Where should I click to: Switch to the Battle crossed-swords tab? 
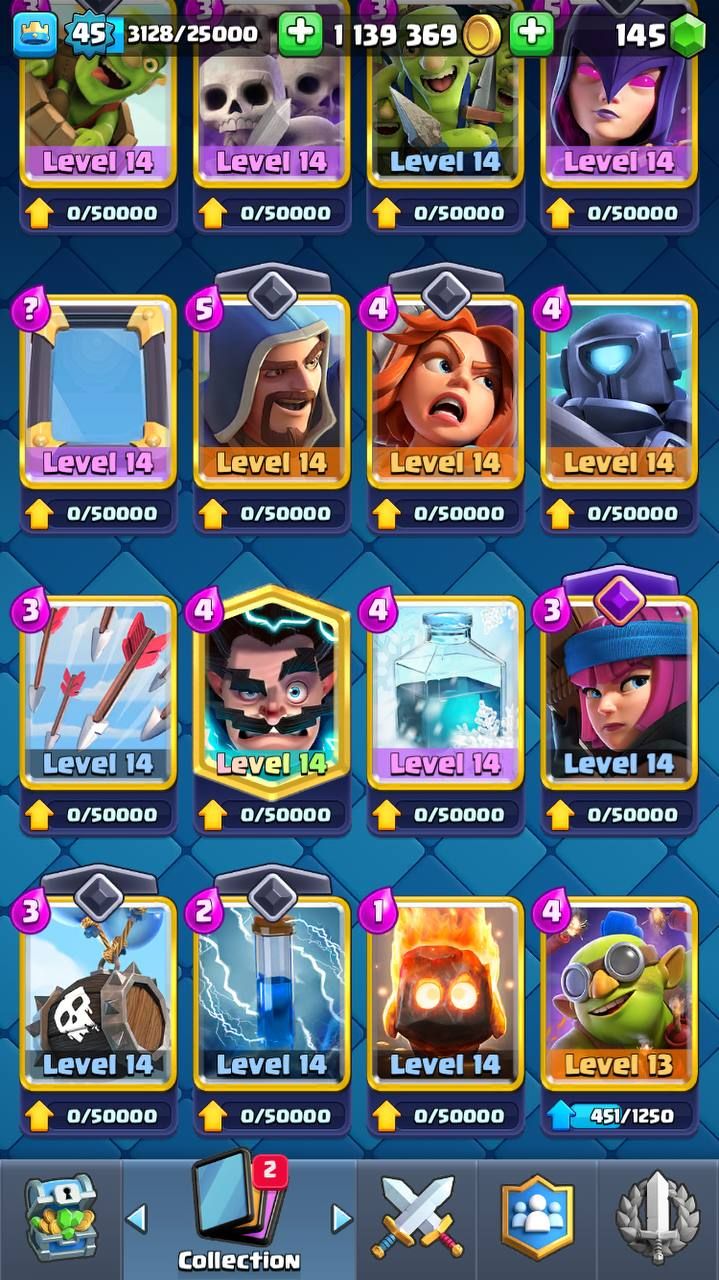417,1219
